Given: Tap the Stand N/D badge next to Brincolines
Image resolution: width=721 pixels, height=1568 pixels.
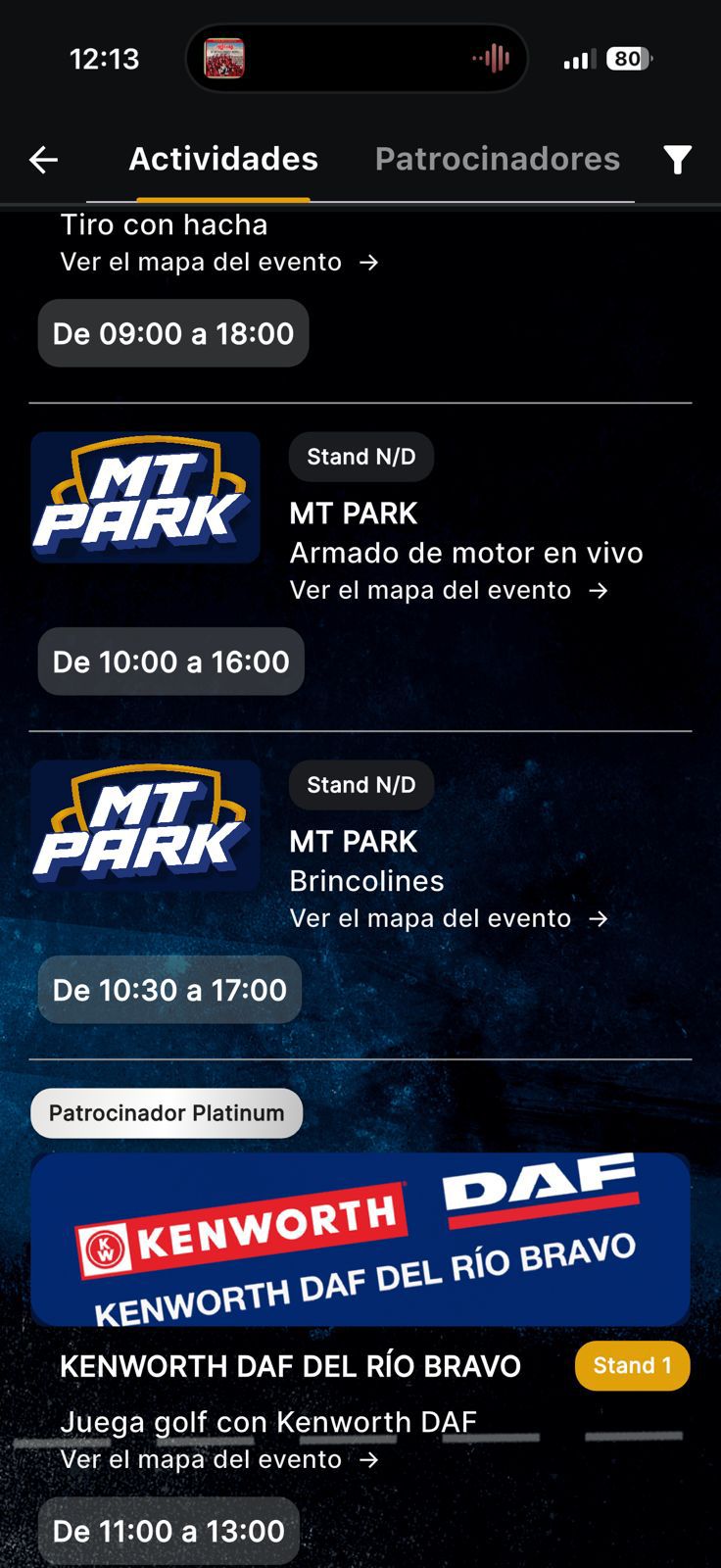Looking at the screenshot, I should pos(360,784).
